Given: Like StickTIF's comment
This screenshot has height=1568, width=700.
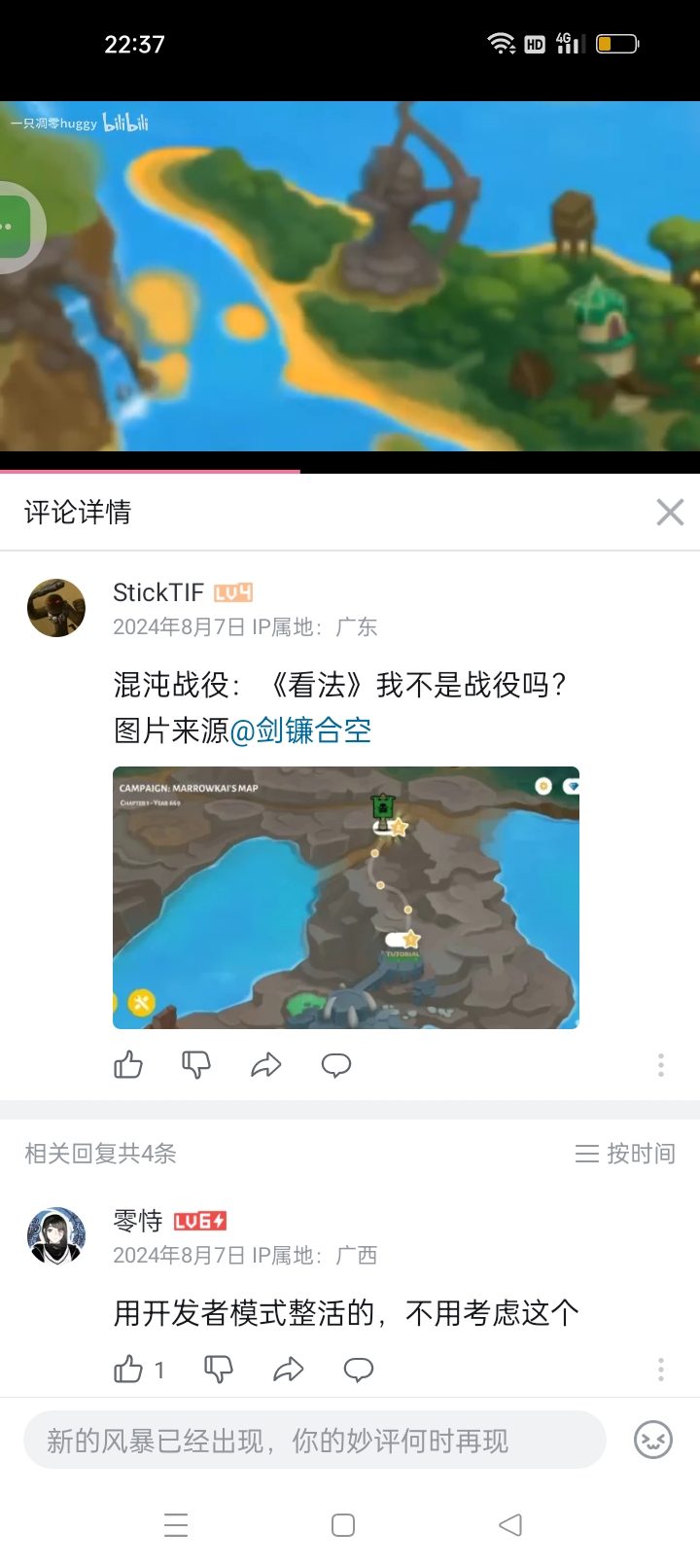Looking at the screenshot, I should (128, 1065).
